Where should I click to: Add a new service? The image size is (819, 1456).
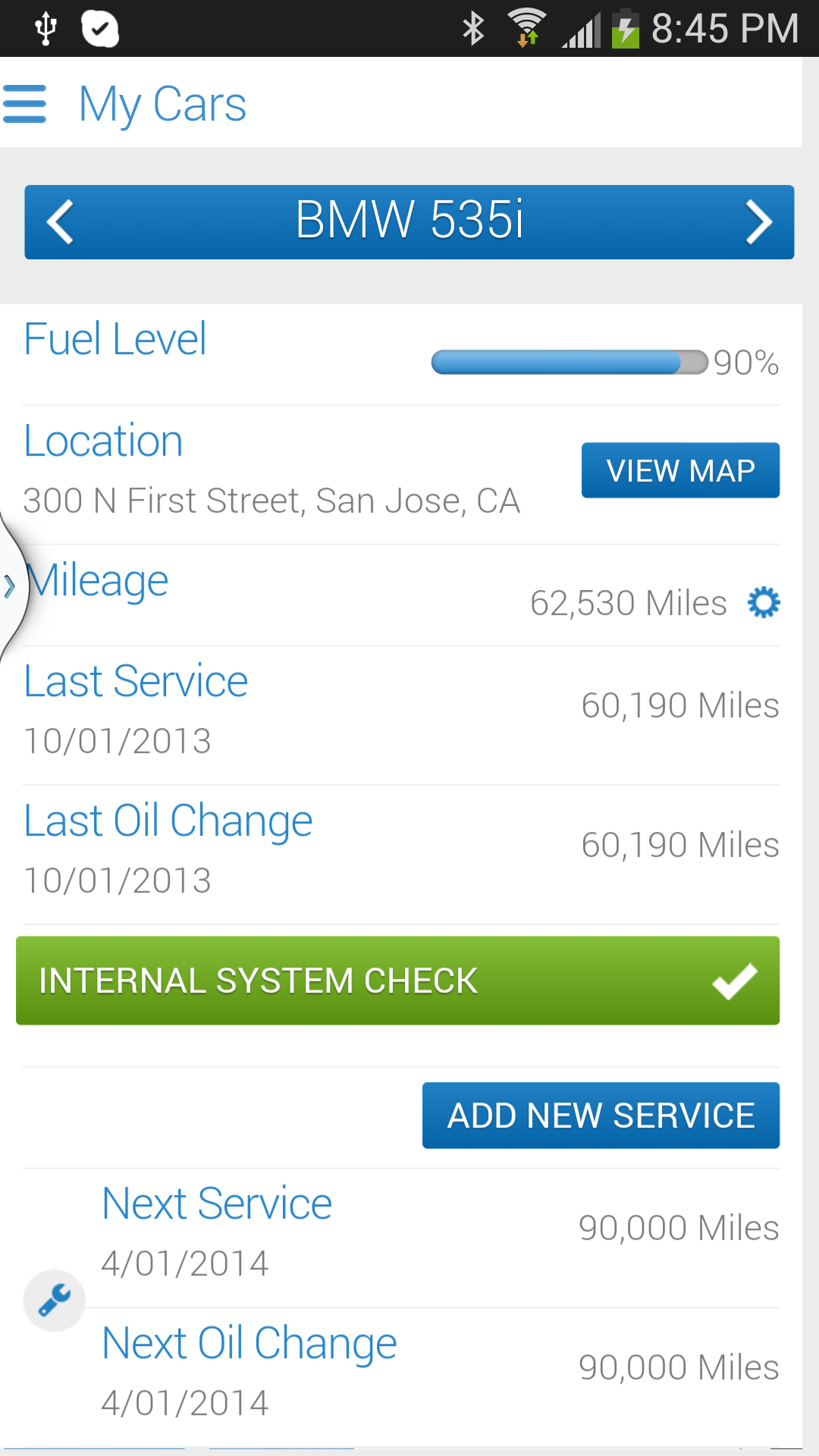(601, 1116)
